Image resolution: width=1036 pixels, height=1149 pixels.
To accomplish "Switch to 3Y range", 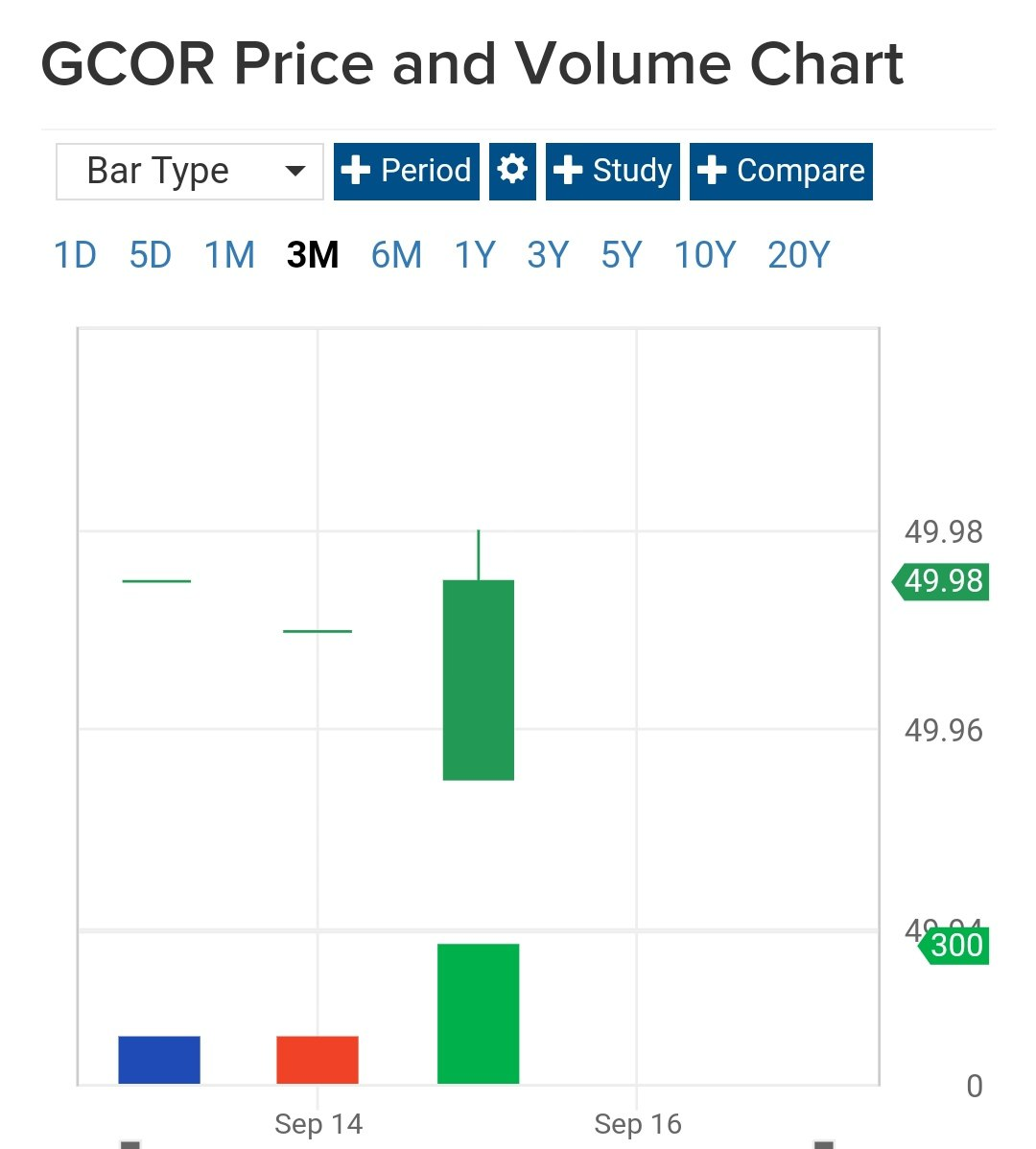I will [x=548, y=255].
